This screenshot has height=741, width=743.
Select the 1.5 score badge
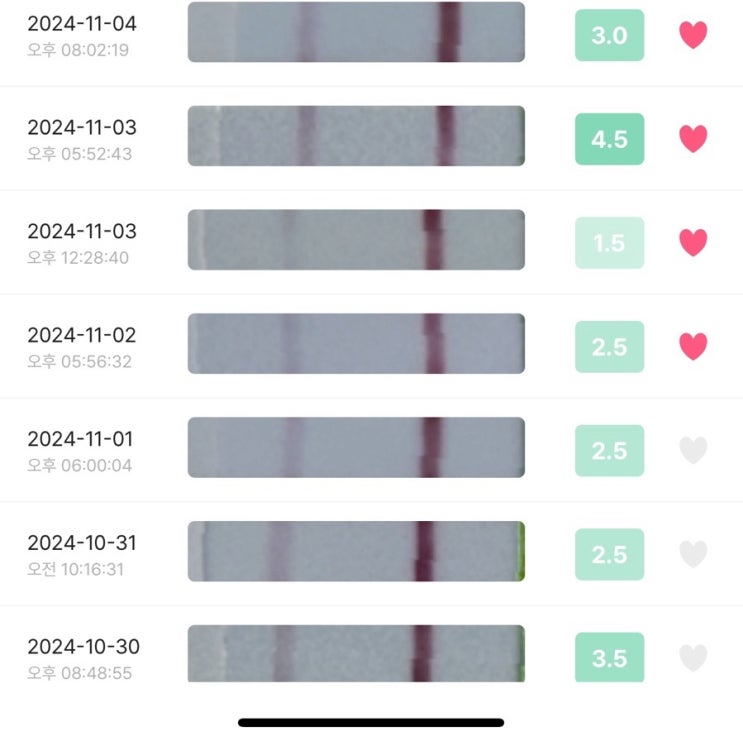609,243
